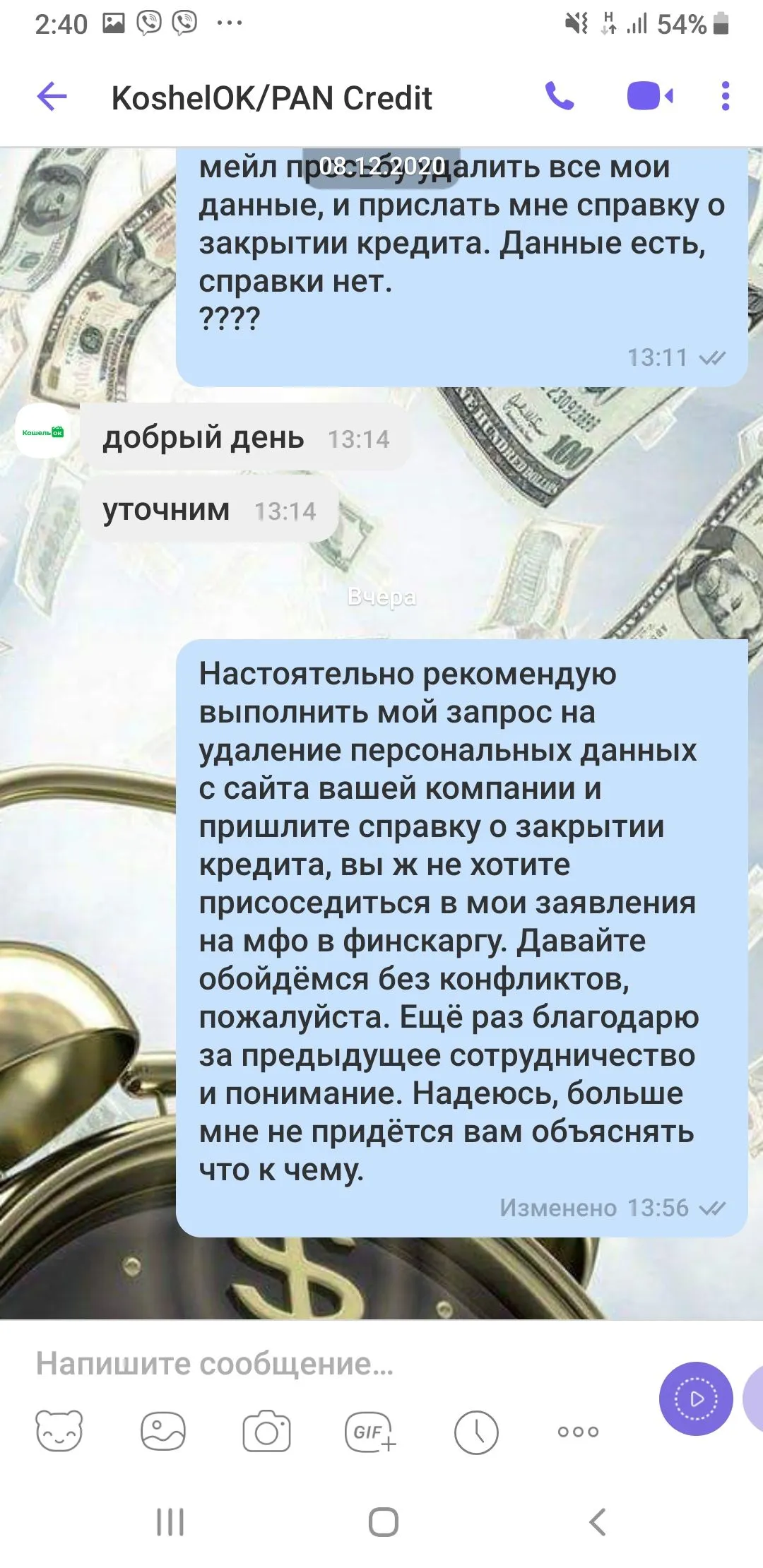Tap the KoshelOK sender avatar

[43, 432]
